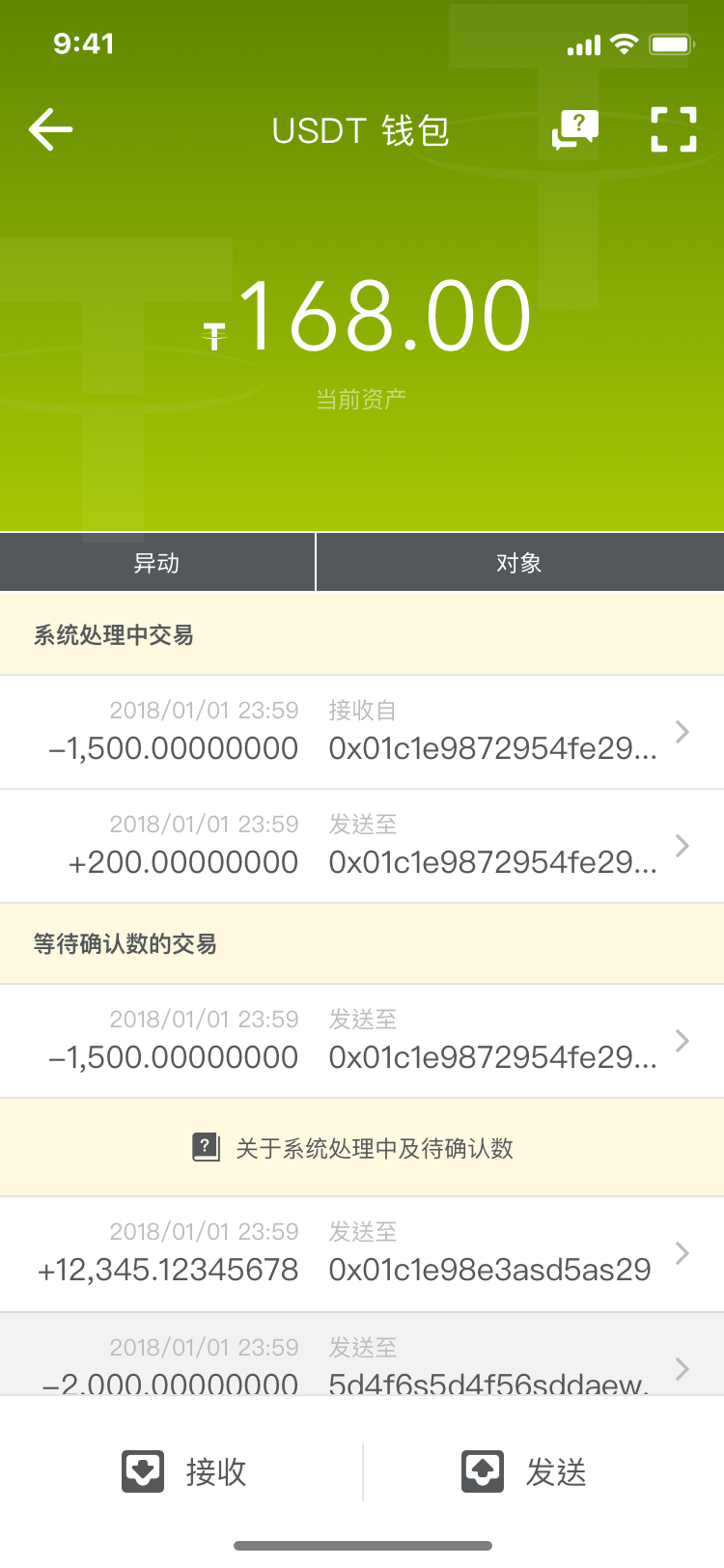Image resolution: width=724 pixels, height=1568 pixels.
Task: Open the pending 发送至 −1,500.00000000 transaction
Action: click(362, 1041)
